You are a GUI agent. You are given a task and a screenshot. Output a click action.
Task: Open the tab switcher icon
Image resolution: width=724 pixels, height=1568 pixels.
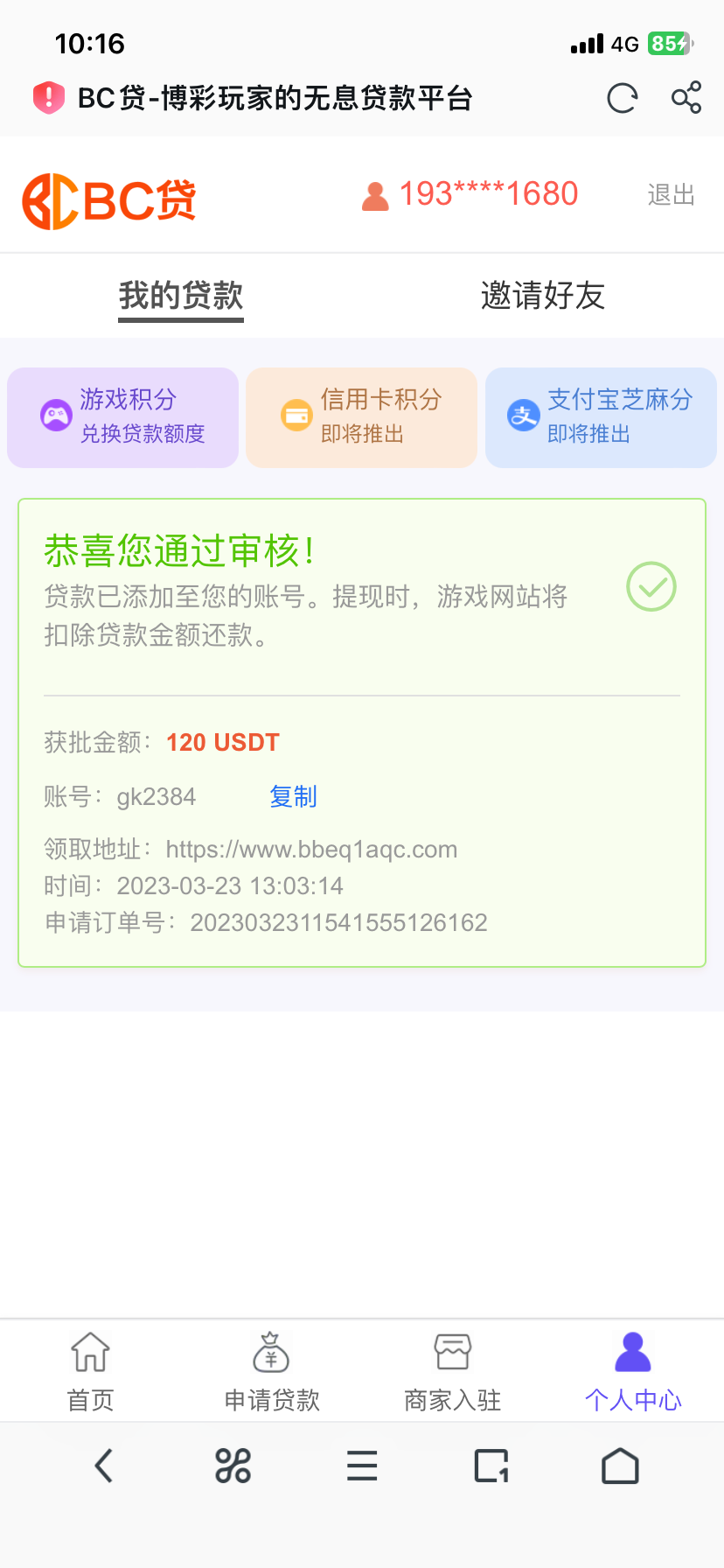(x=491, y=1466)
